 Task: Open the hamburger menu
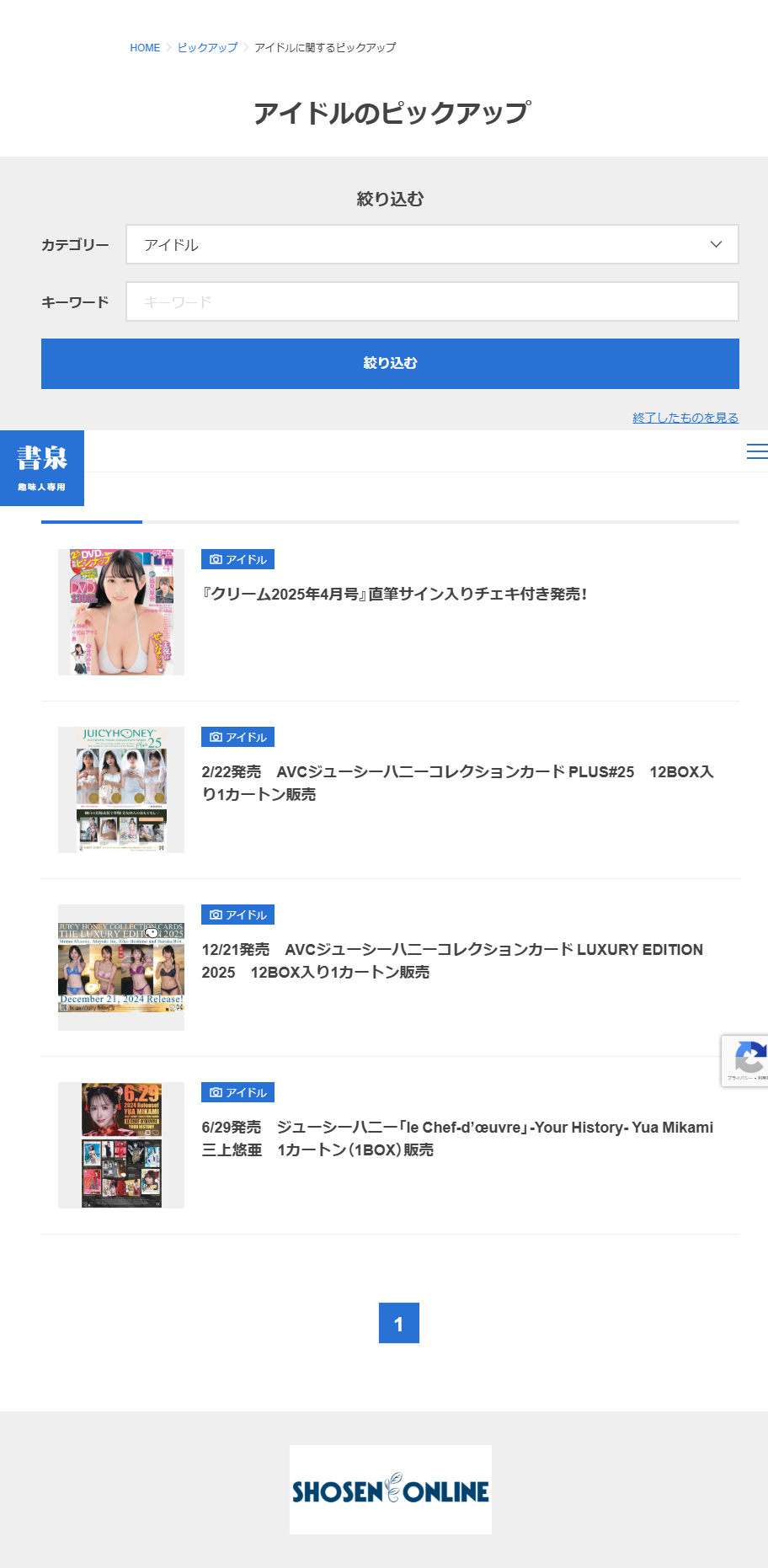(756, 451)
